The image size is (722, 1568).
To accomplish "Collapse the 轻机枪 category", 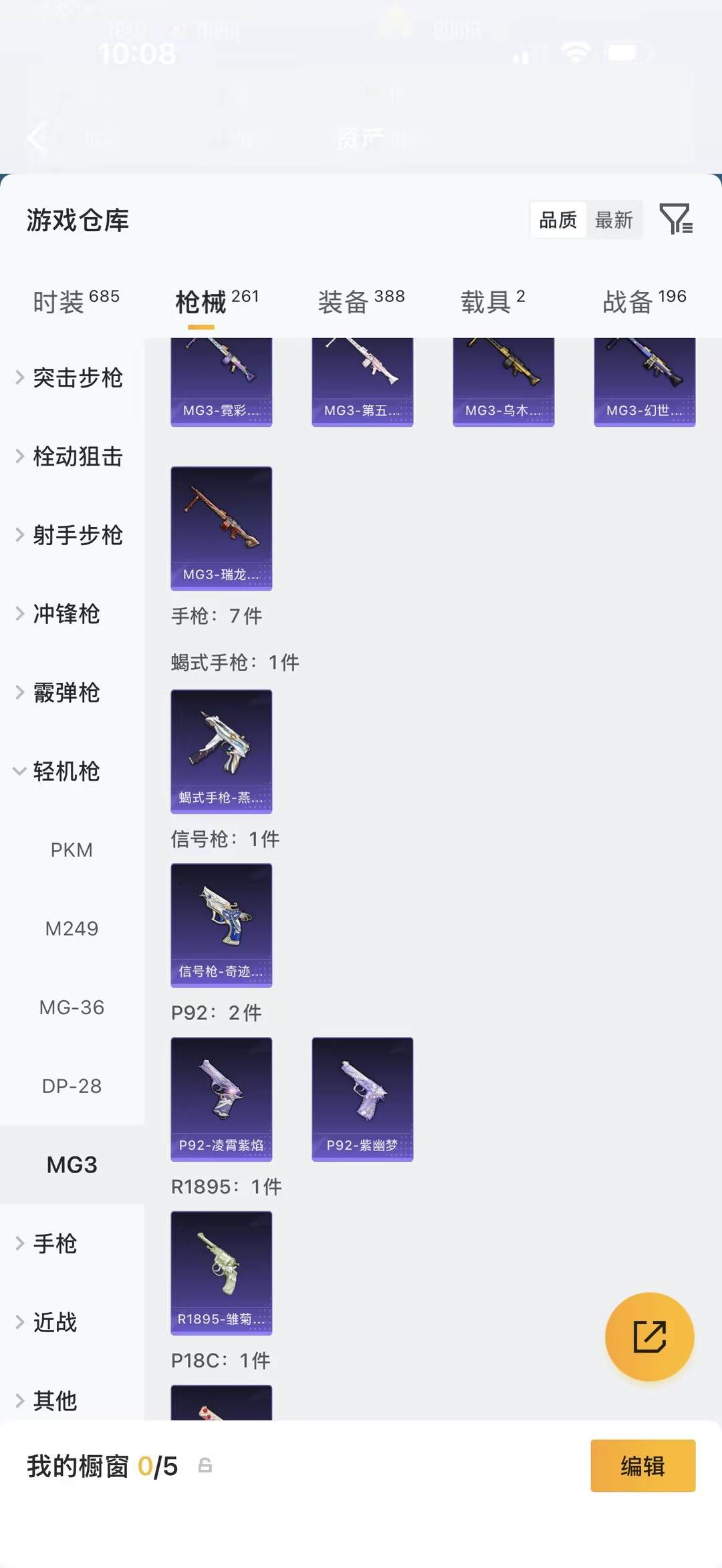I will (x=68, y=772).
